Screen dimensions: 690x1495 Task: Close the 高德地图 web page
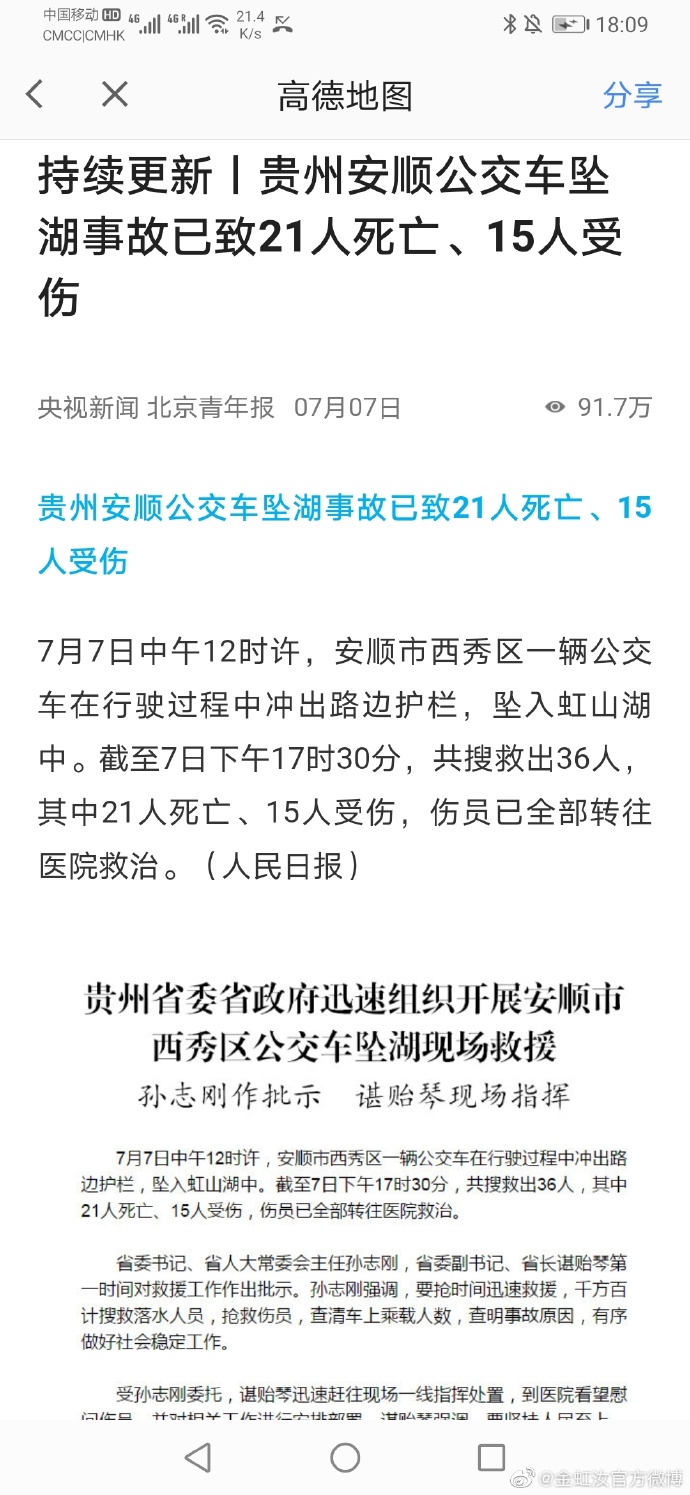pyautogui.click(x=115, y=95)
